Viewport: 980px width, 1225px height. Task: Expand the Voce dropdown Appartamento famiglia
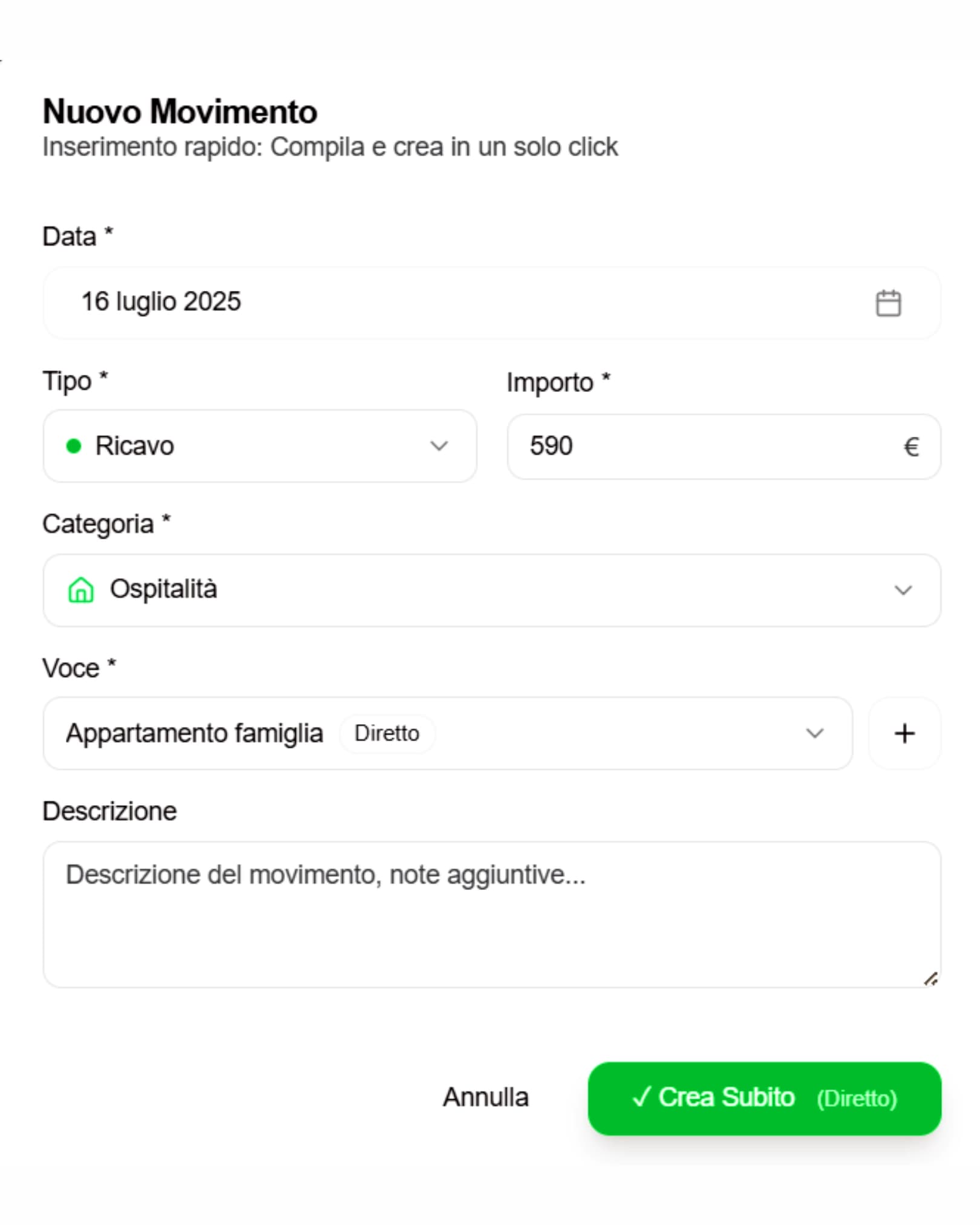[448, 733]
